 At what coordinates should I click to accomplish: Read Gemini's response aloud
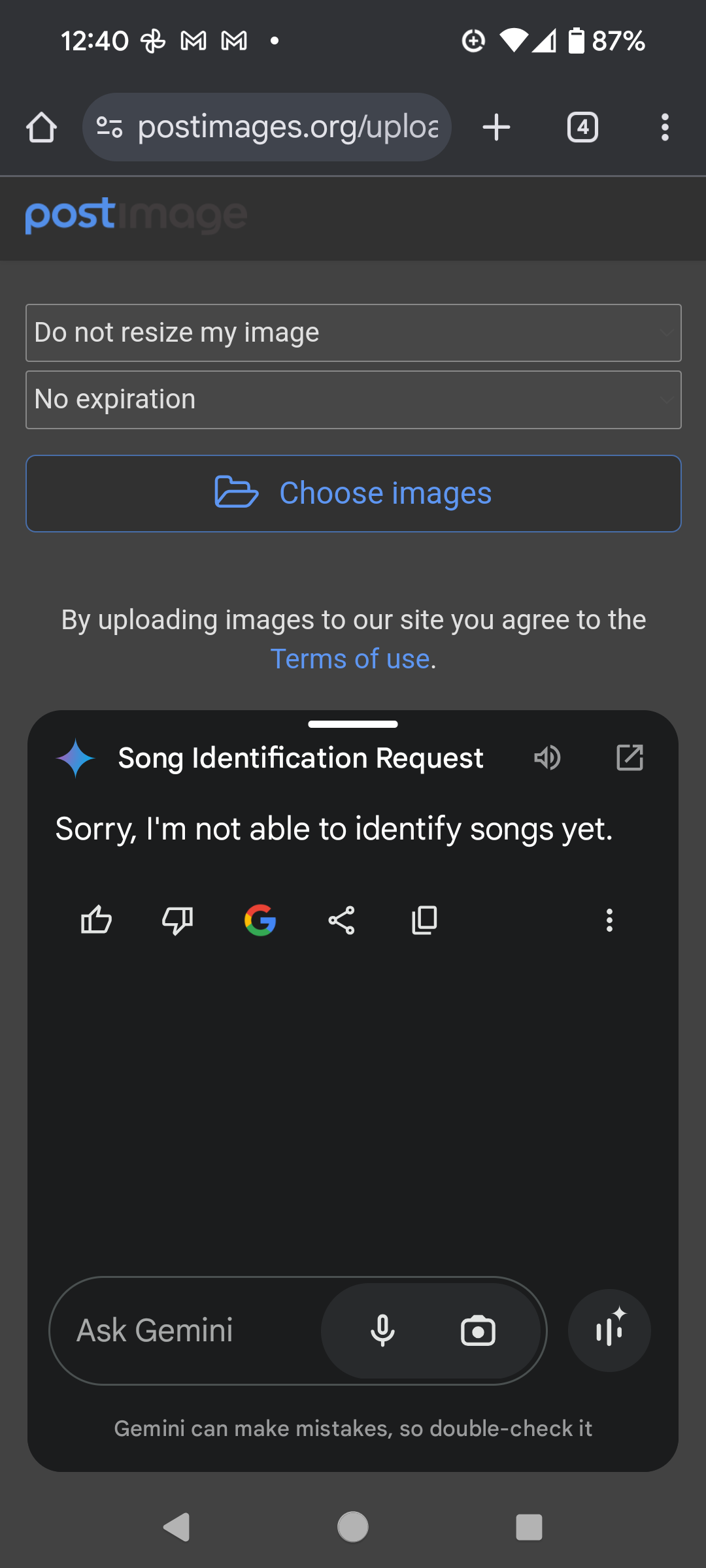pyautogui.click(x=547, y=758)
